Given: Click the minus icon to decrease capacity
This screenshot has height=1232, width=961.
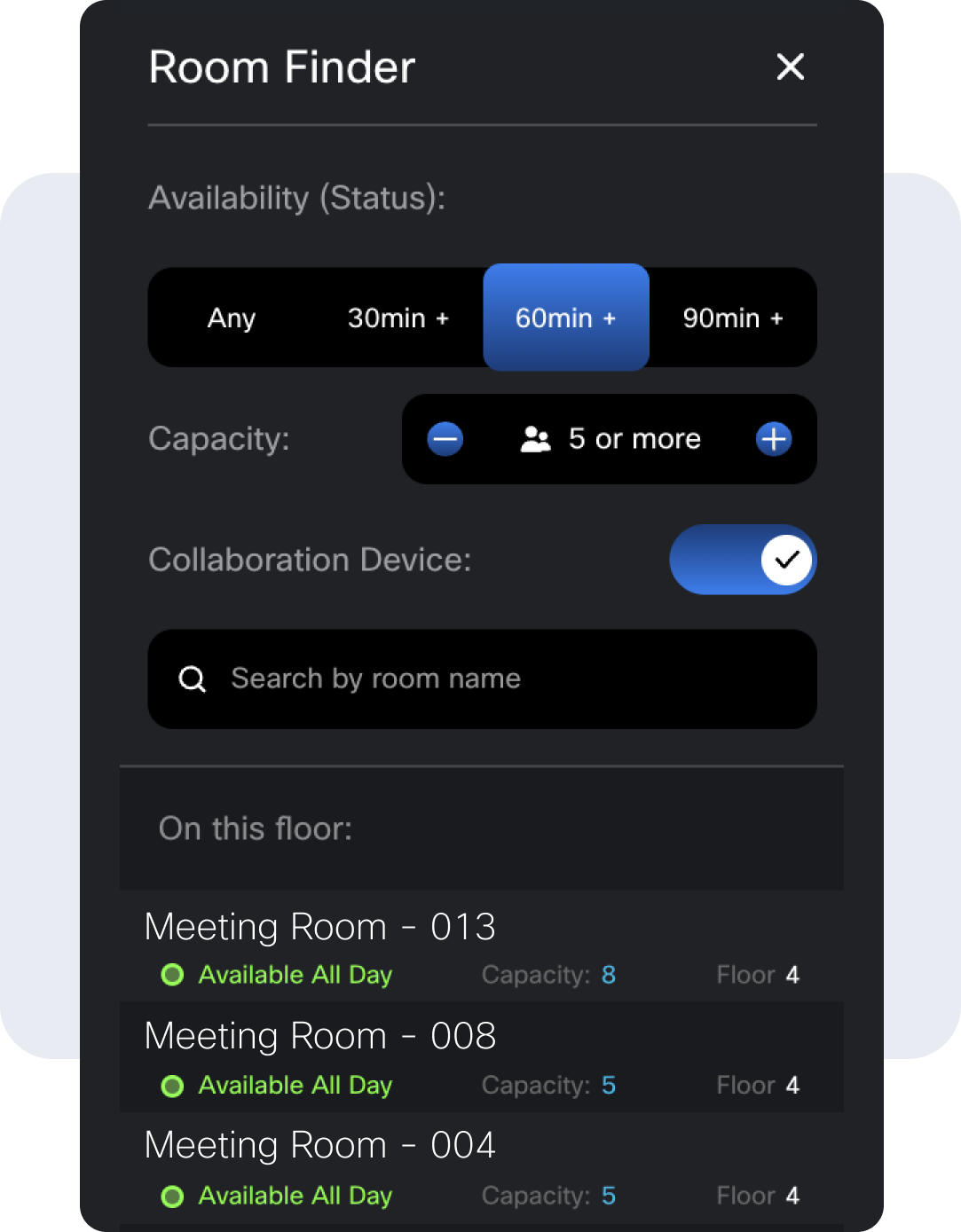Looking at the screenshot, I should [x=445, y=439].
